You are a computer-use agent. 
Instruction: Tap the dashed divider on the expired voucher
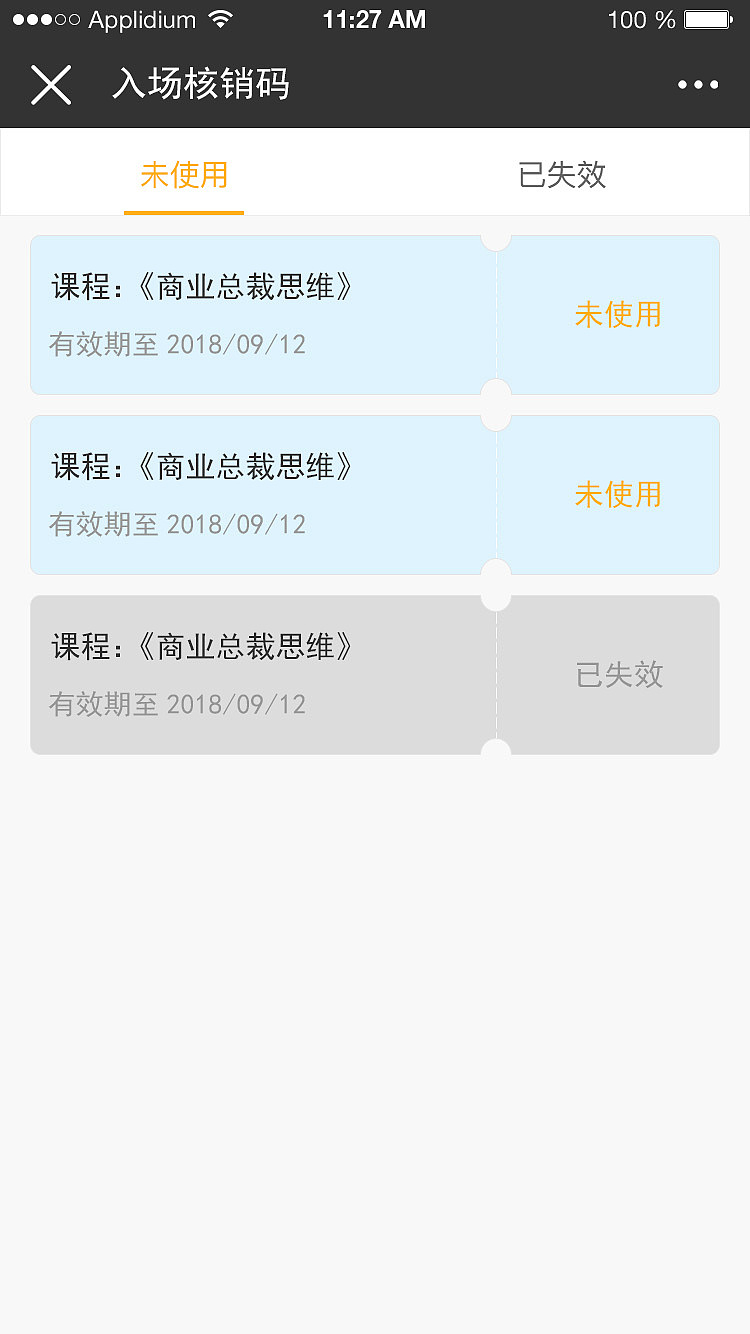click(x=495, y=675)
